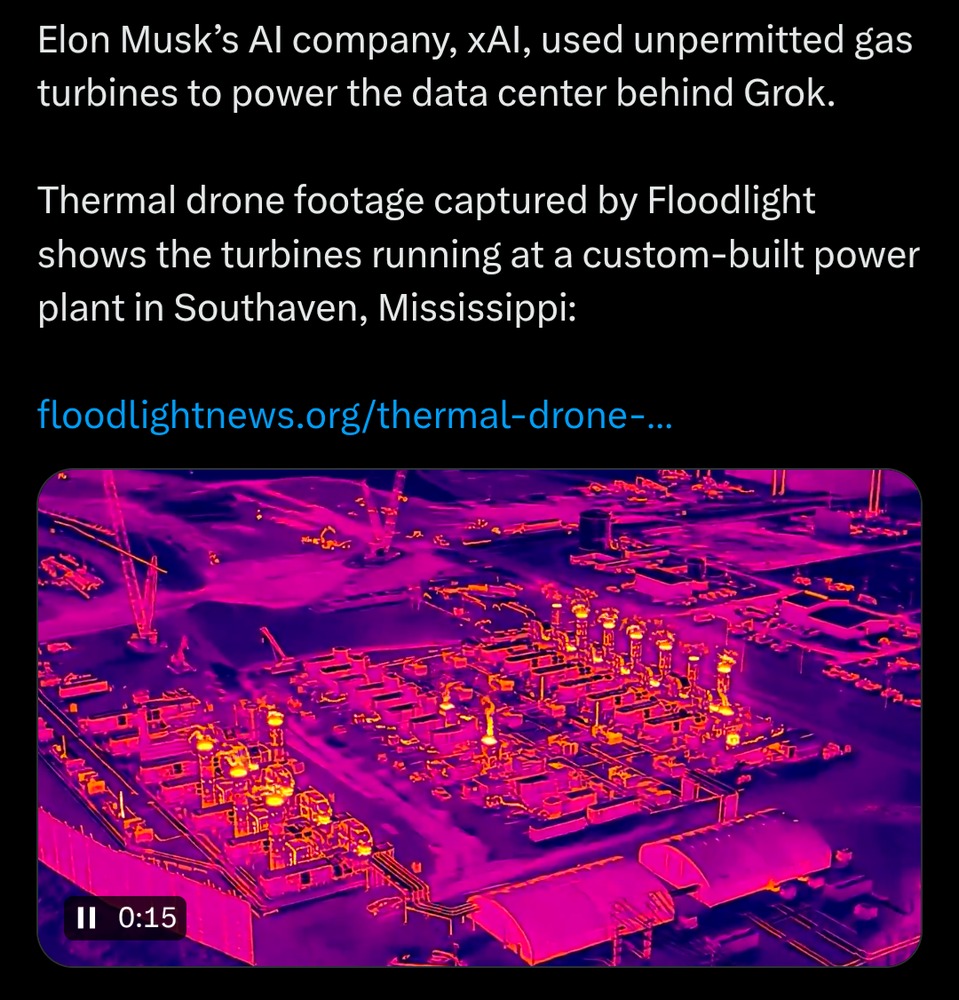This screenshot has height=1000, width=959.
Task: Pause the thermal drone video
Action: pyautogui.click(x=87, y=917)
